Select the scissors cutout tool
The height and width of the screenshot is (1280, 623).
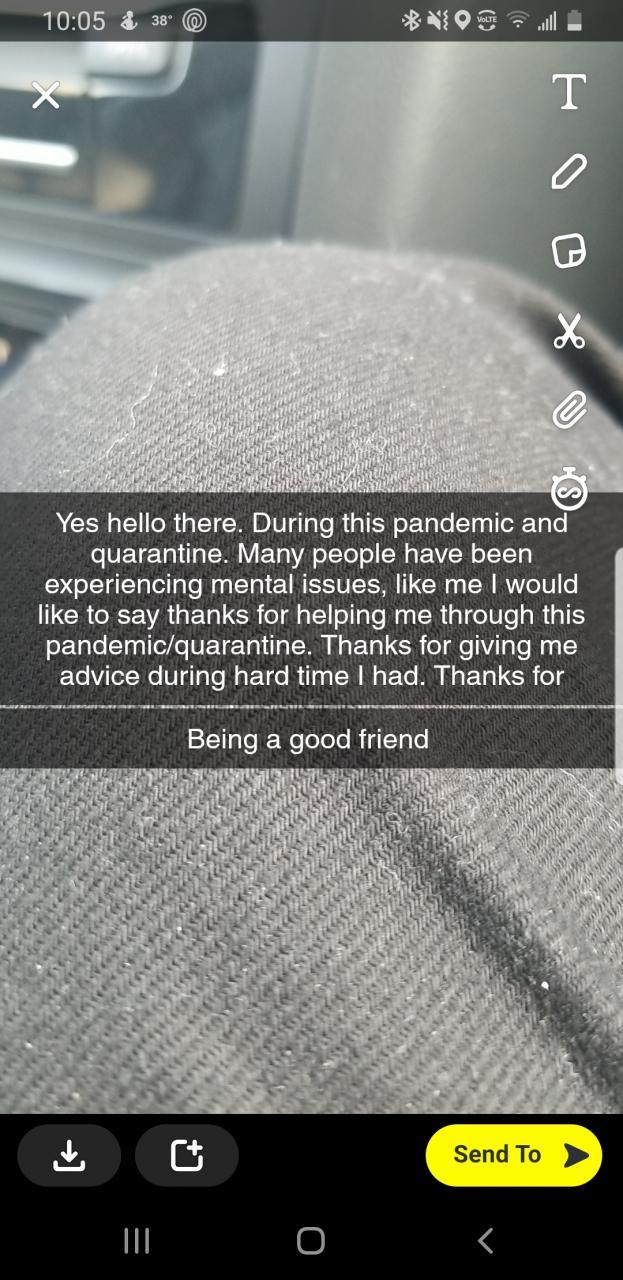569,331
